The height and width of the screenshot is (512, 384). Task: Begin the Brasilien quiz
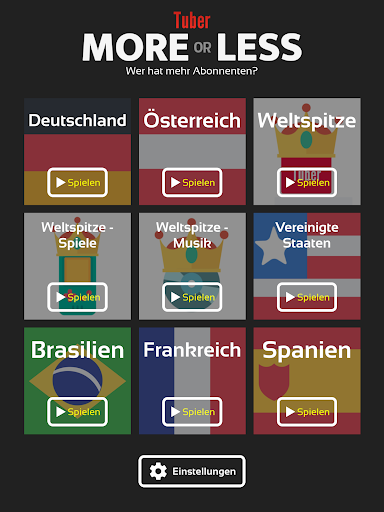[77, 412]
